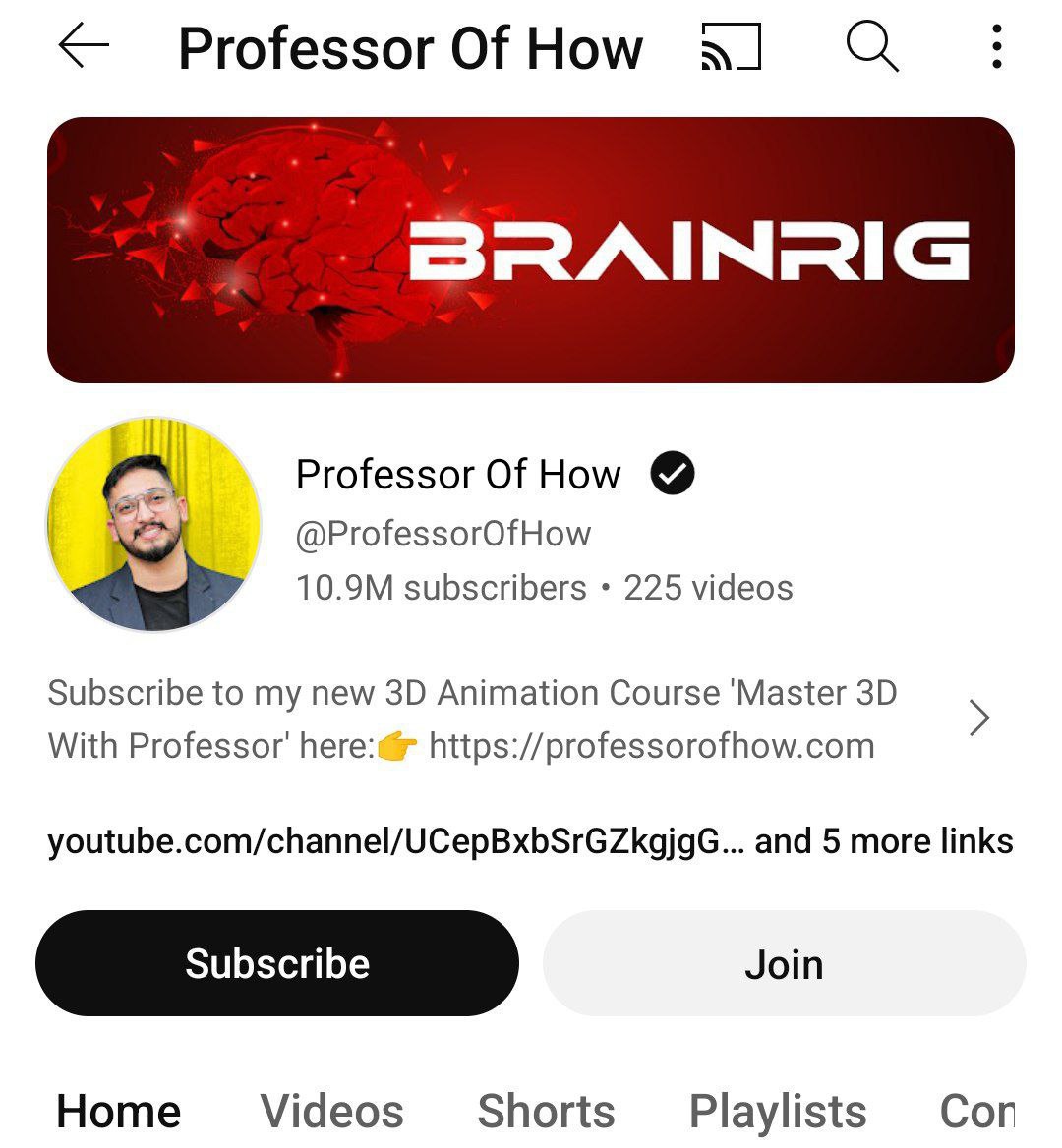
Task: Open the three-dot overflow menu
Action: 997,46
